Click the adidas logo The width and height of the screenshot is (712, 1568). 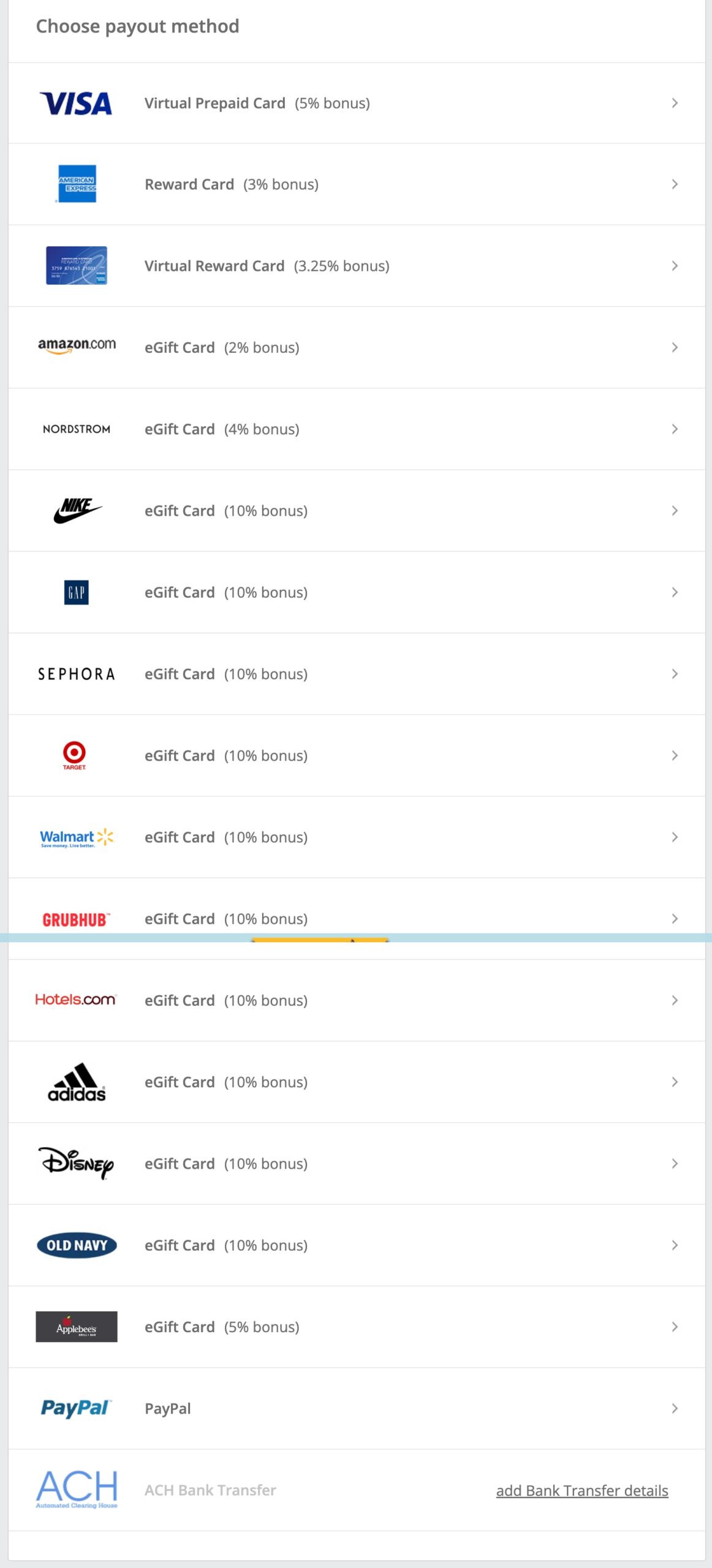tap(76, 1082)
